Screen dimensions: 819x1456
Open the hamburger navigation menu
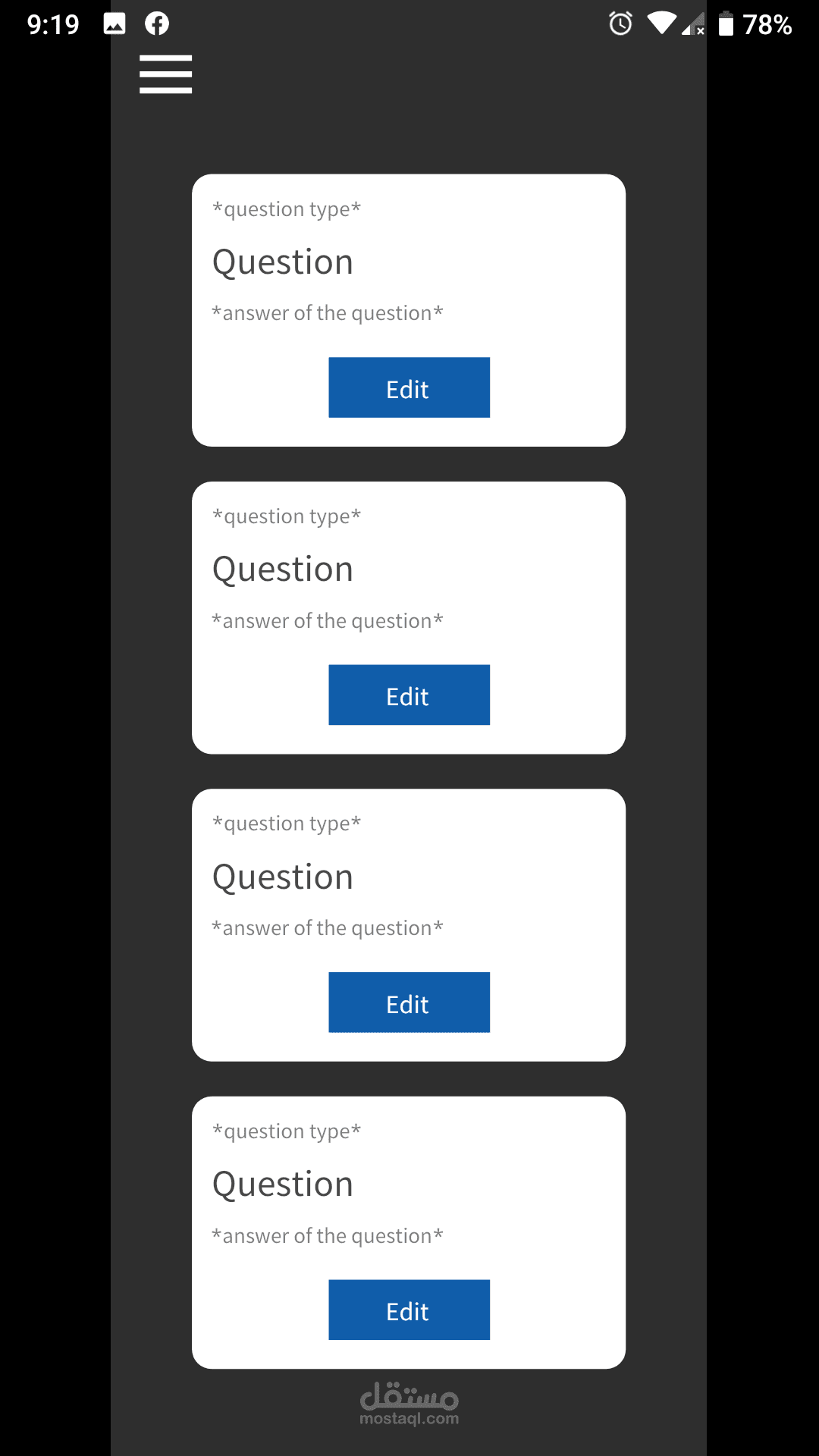pyautogui.click(x=165, y=74)
